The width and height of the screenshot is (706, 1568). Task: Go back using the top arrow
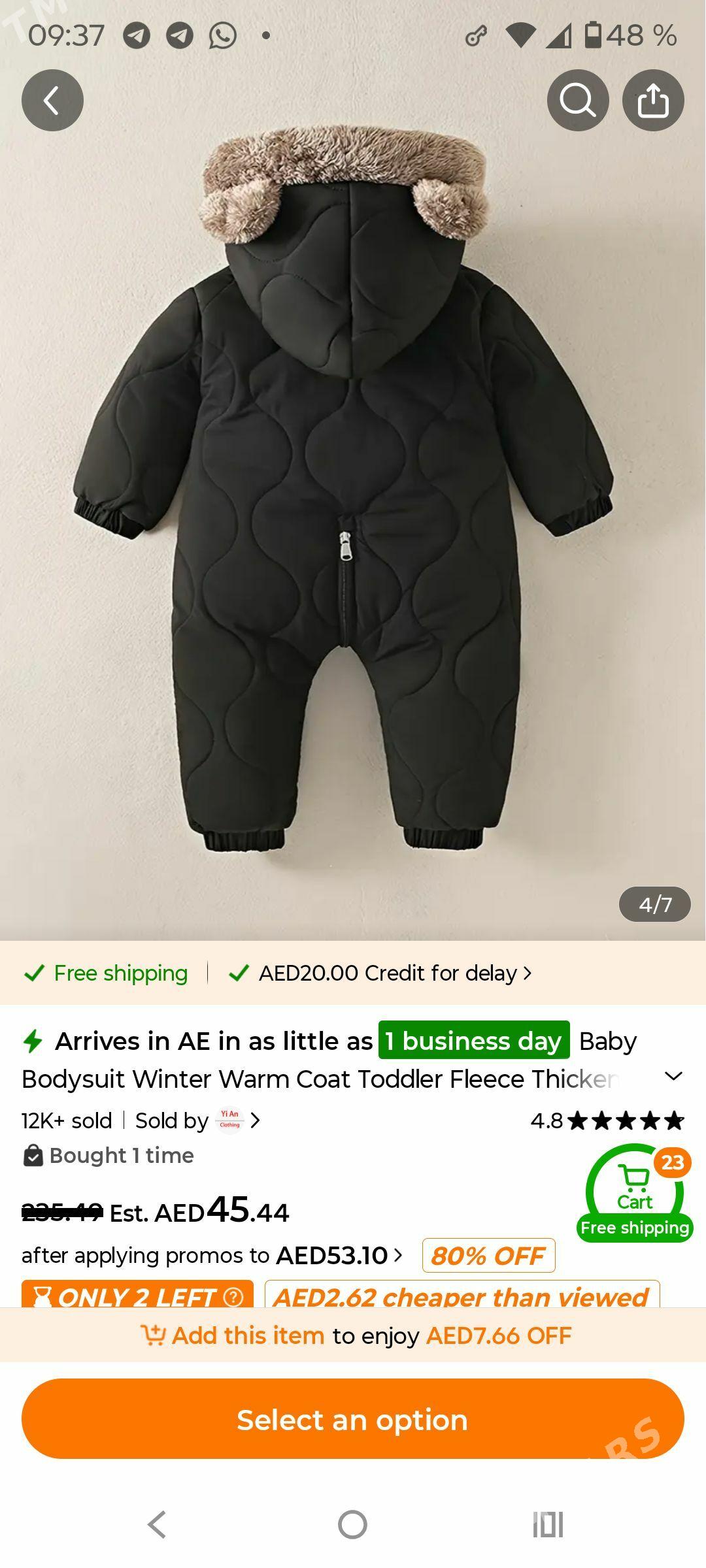(52, 101)
